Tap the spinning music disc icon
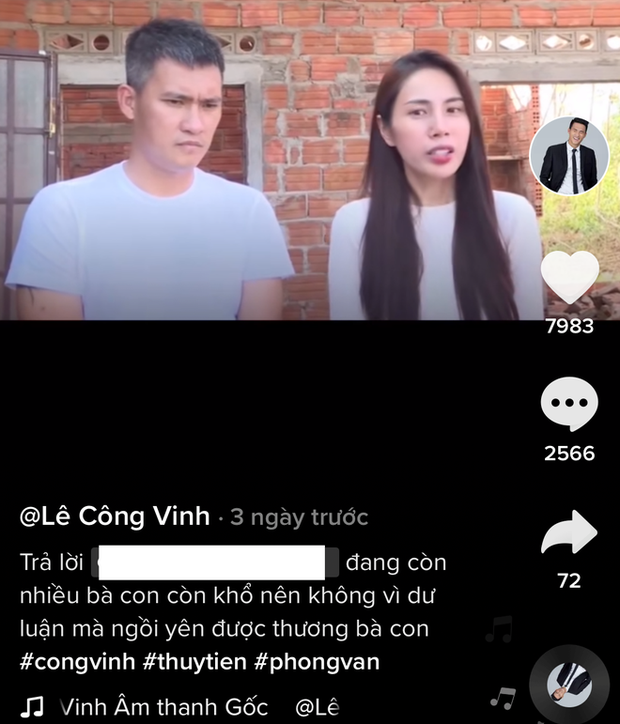Viewport: 620px width, 724px height. tap(568, 686)
